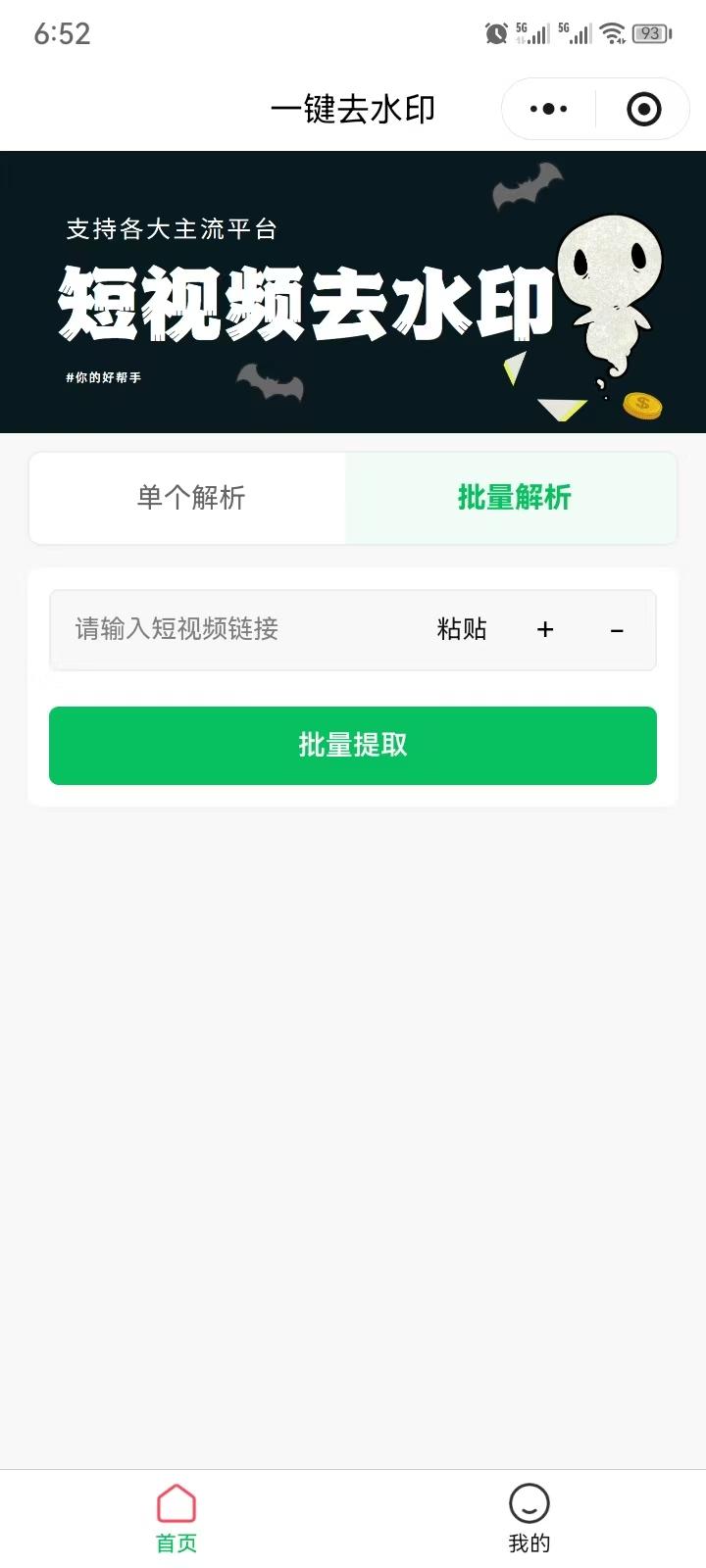
Task: Switch to the 单个解析 tab
Action: point(190,497)
